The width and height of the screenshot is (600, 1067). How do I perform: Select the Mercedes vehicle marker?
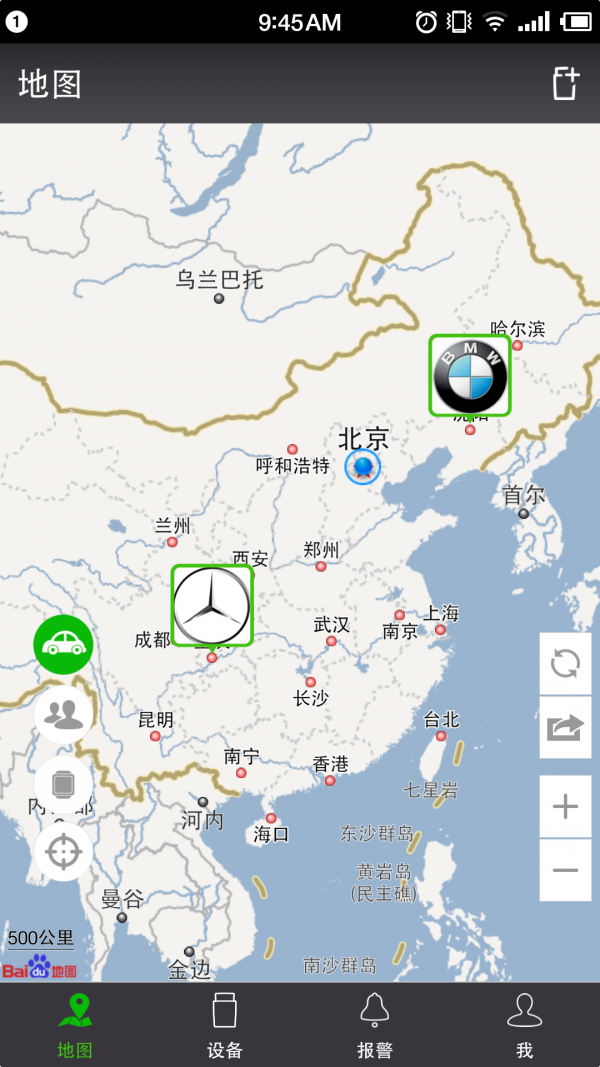point(212,605)
